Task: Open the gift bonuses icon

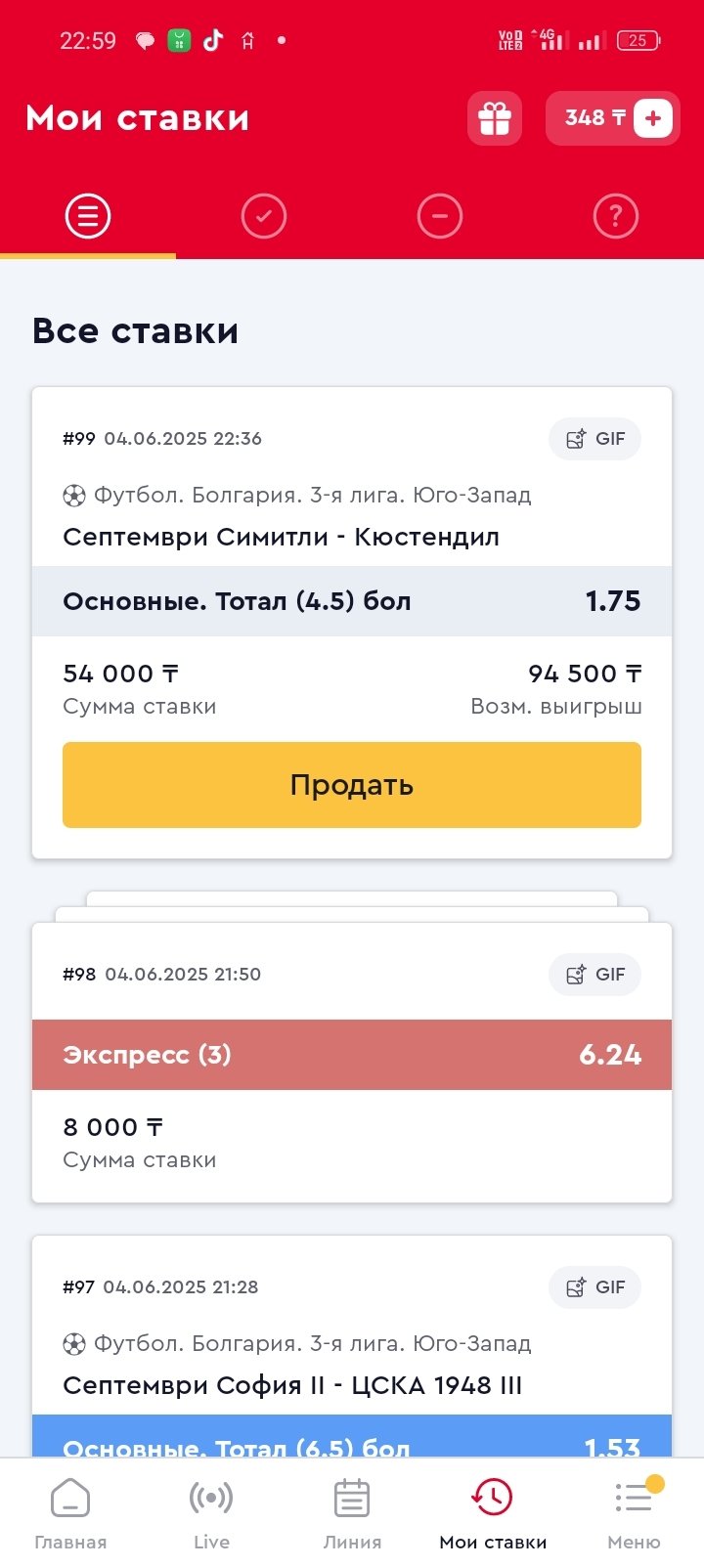Action: coord(495,118)
